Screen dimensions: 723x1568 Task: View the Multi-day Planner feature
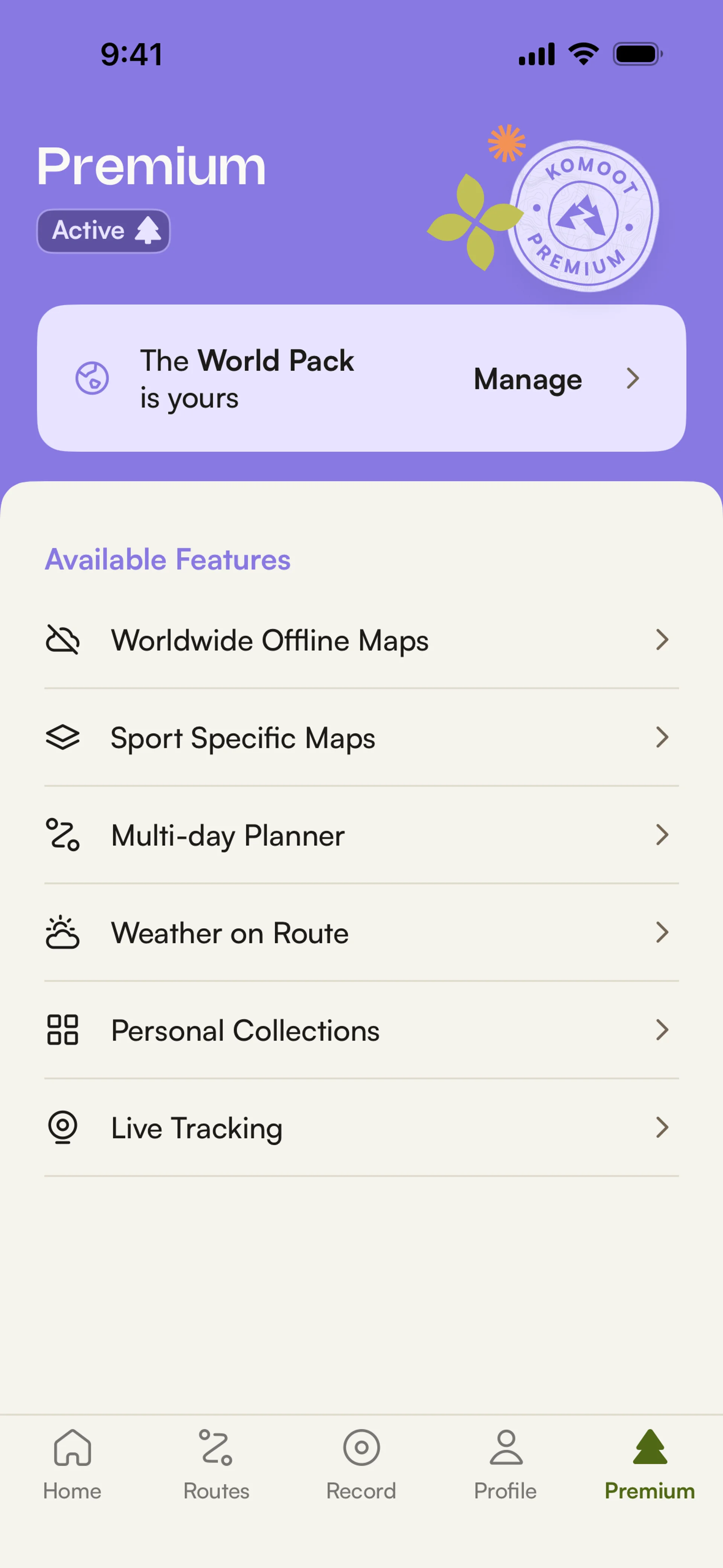click(361, 834)
